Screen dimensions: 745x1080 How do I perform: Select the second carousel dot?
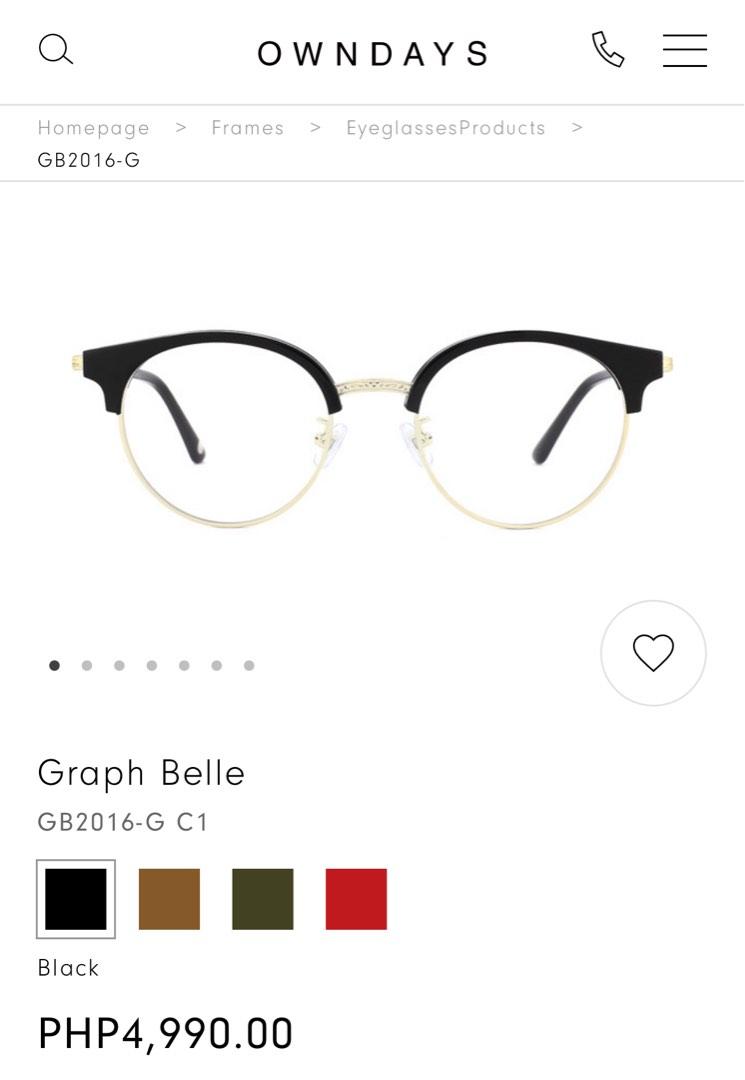tap(86, 664)
